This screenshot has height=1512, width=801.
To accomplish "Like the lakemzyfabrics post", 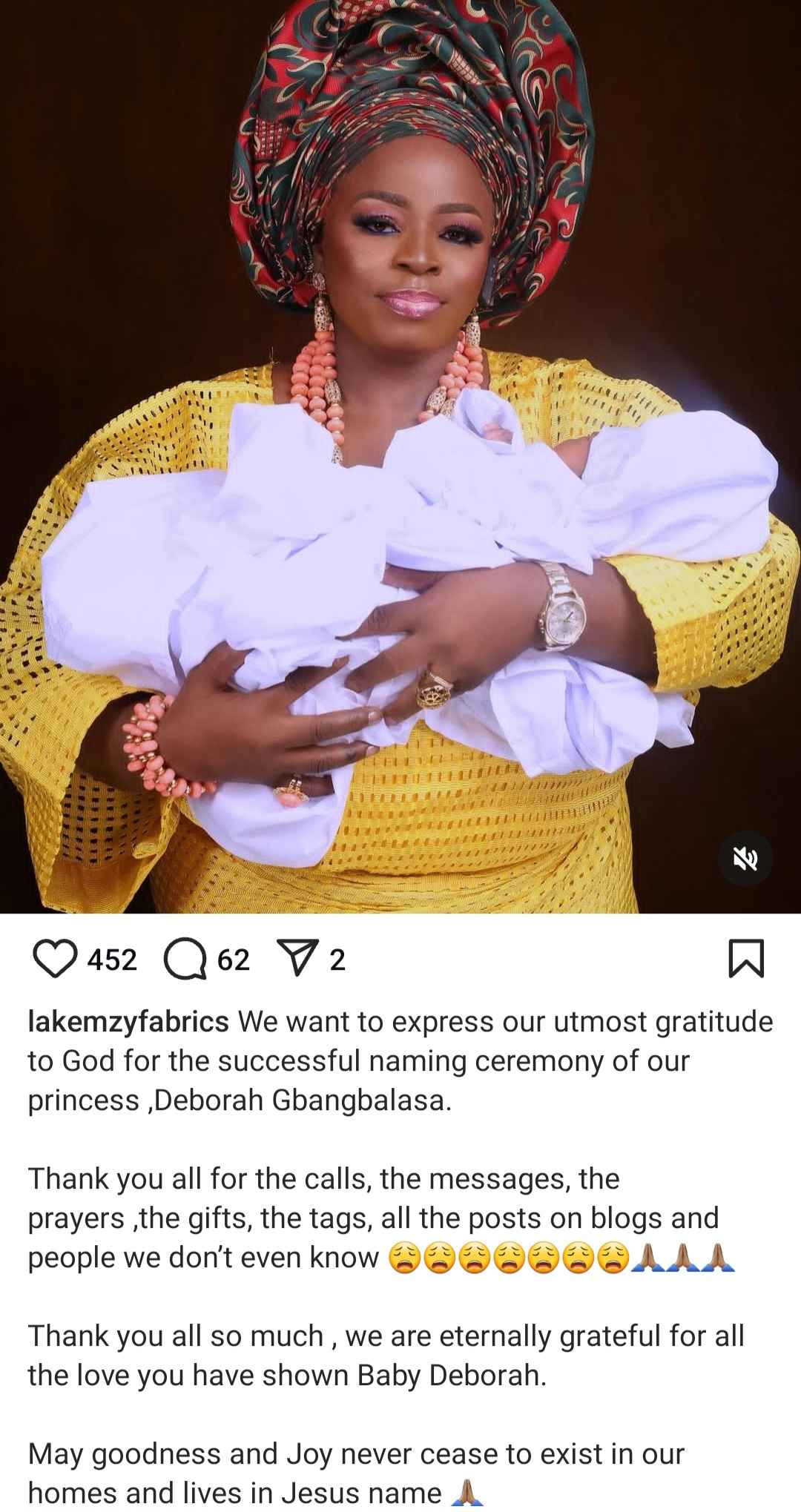I will [56, 959].
